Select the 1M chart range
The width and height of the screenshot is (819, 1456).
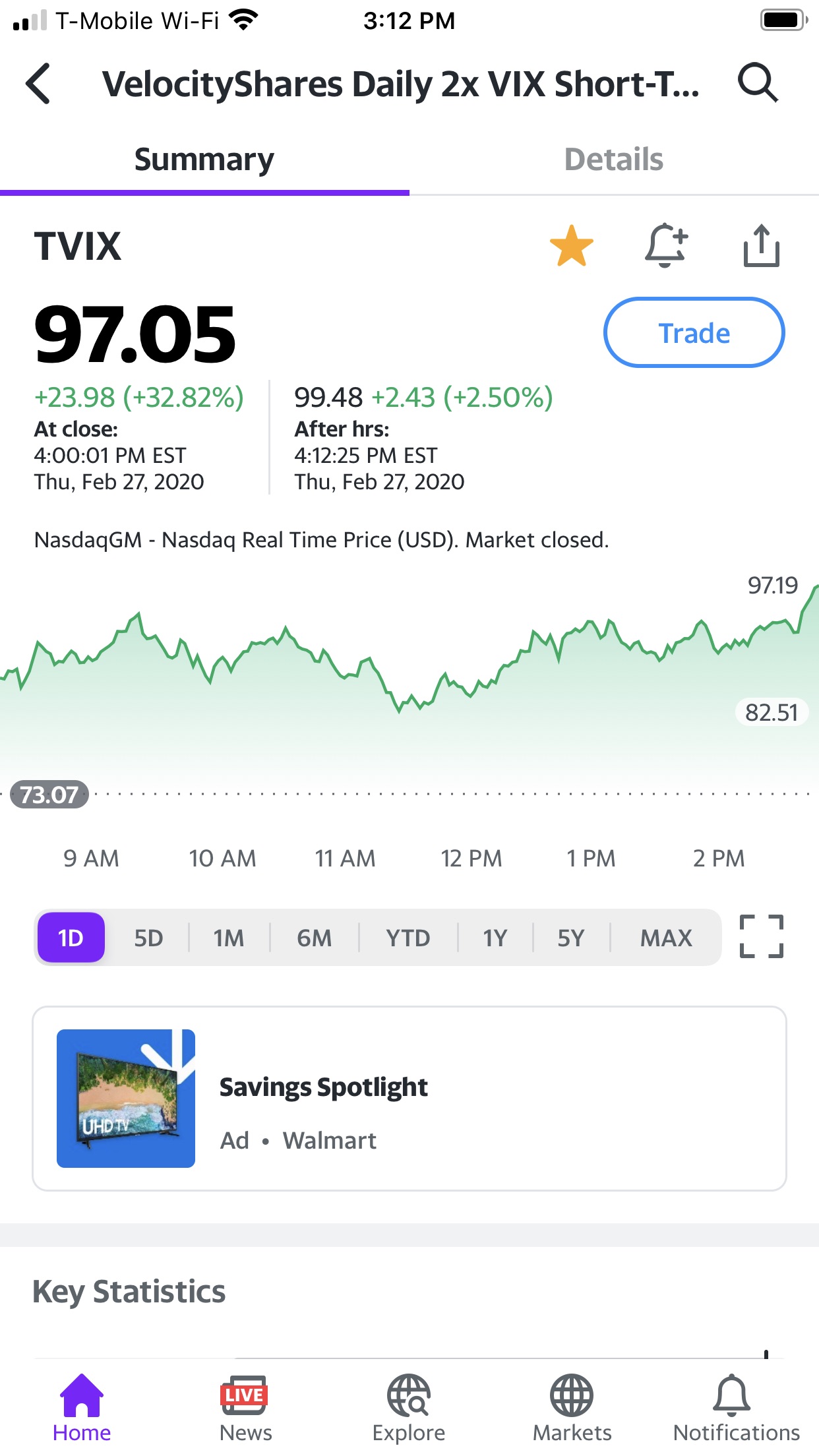pyautogui.click(x=229, y=938)
